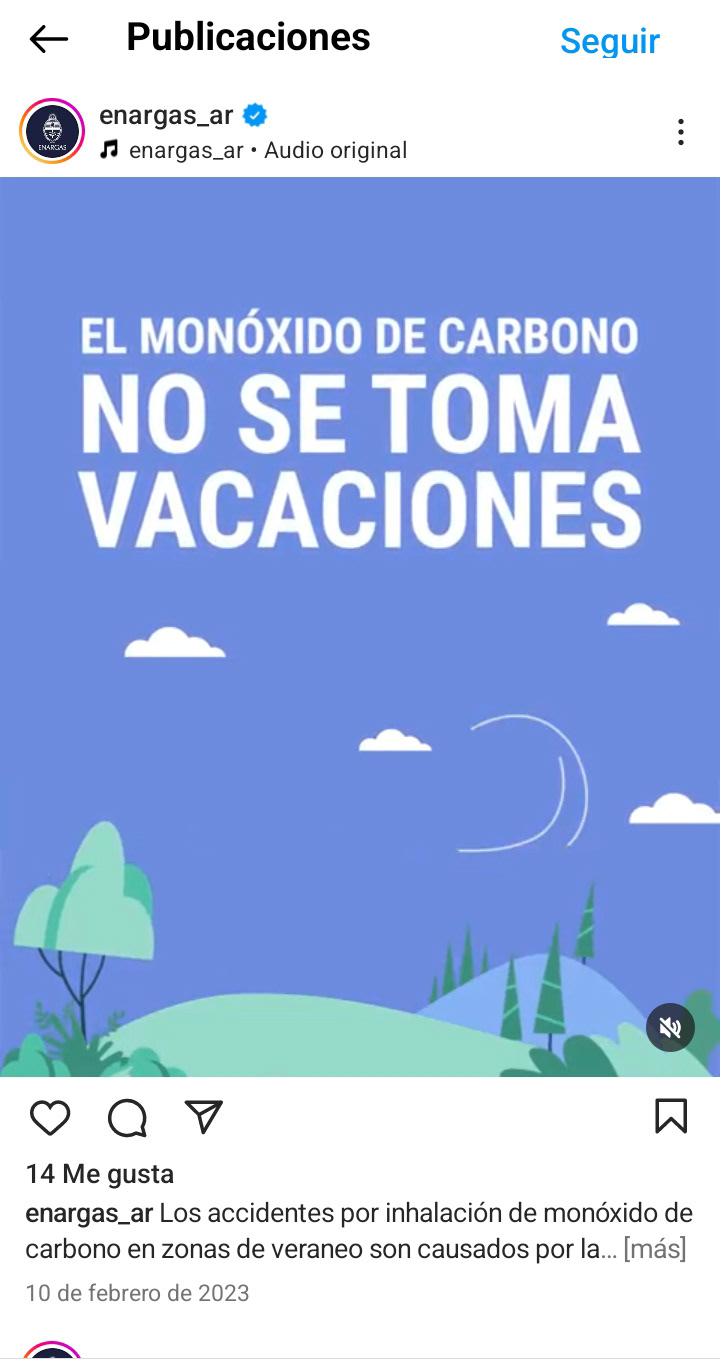Expand the caption with [más]

pyautogui.click(x=654, y=1250)
